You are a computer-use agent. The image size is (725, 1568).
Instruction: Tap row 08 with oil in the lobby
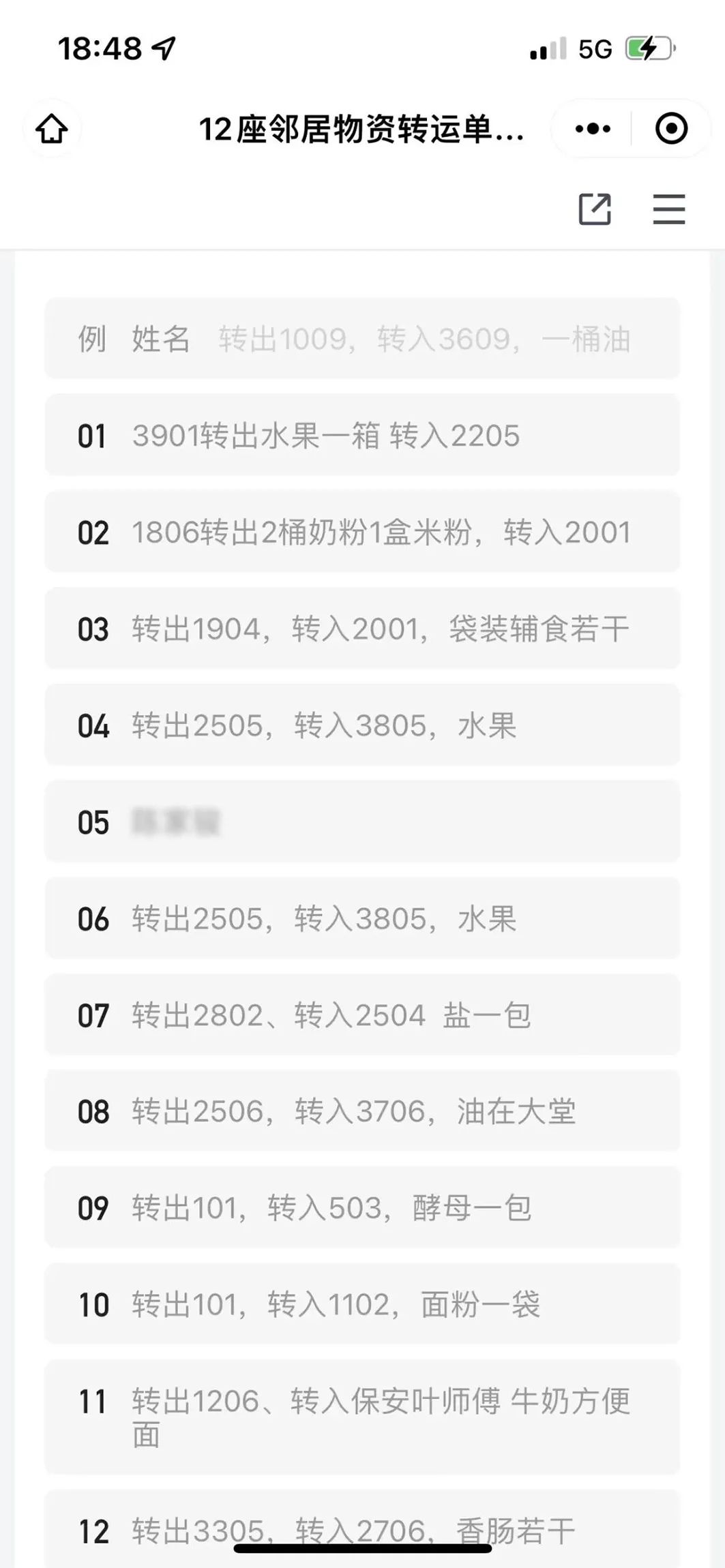(x=362, y=1112)
